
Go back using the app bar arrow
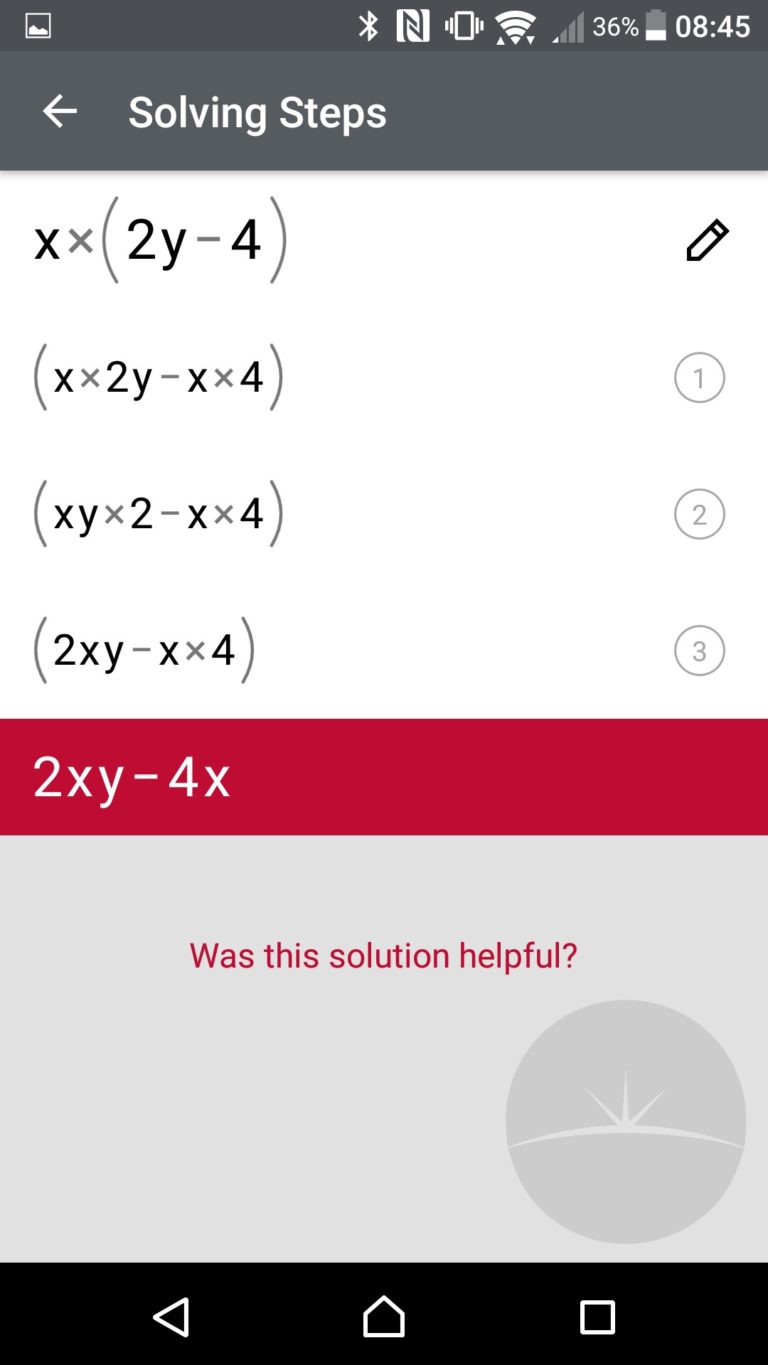click(60, 111)
